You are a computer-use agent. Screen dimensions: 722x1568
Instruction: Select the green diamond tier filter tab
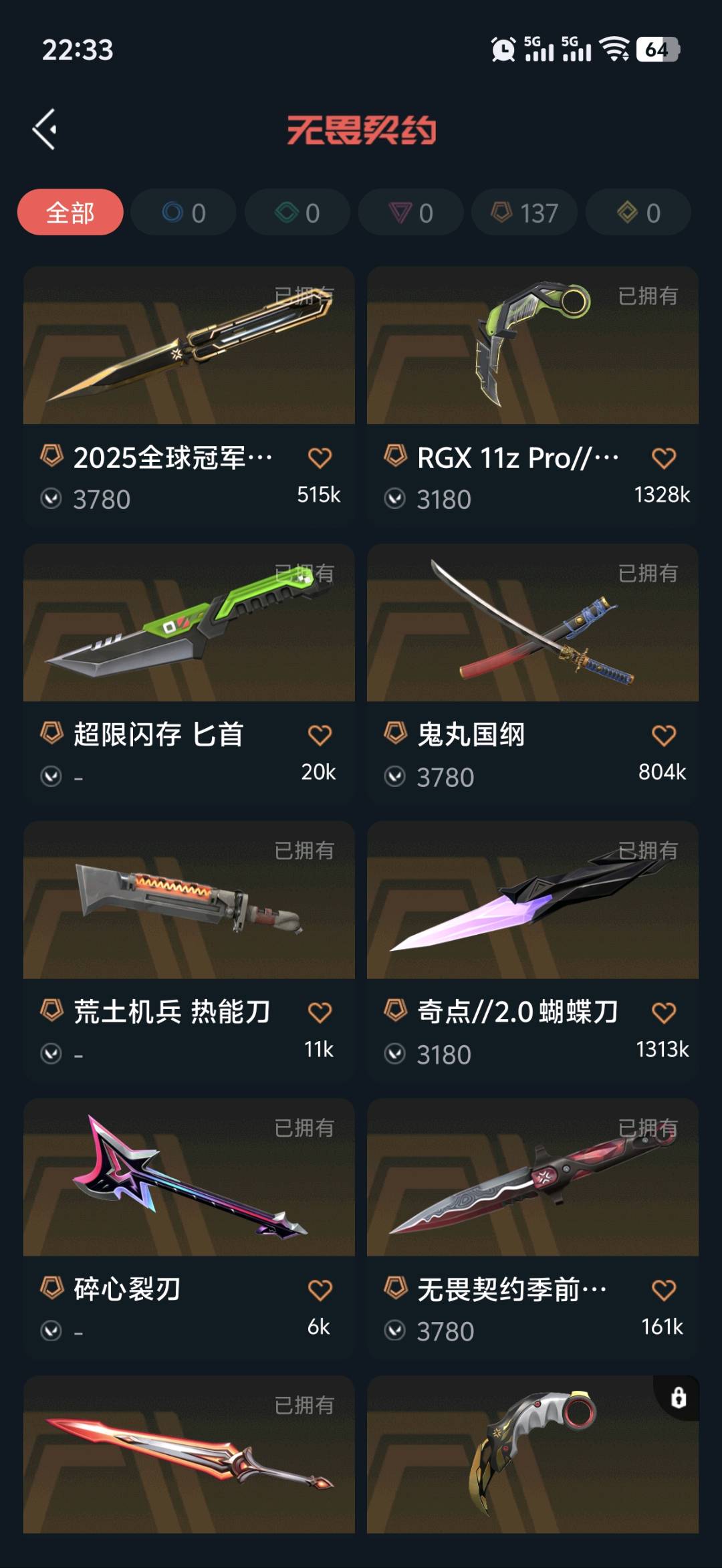297,213
